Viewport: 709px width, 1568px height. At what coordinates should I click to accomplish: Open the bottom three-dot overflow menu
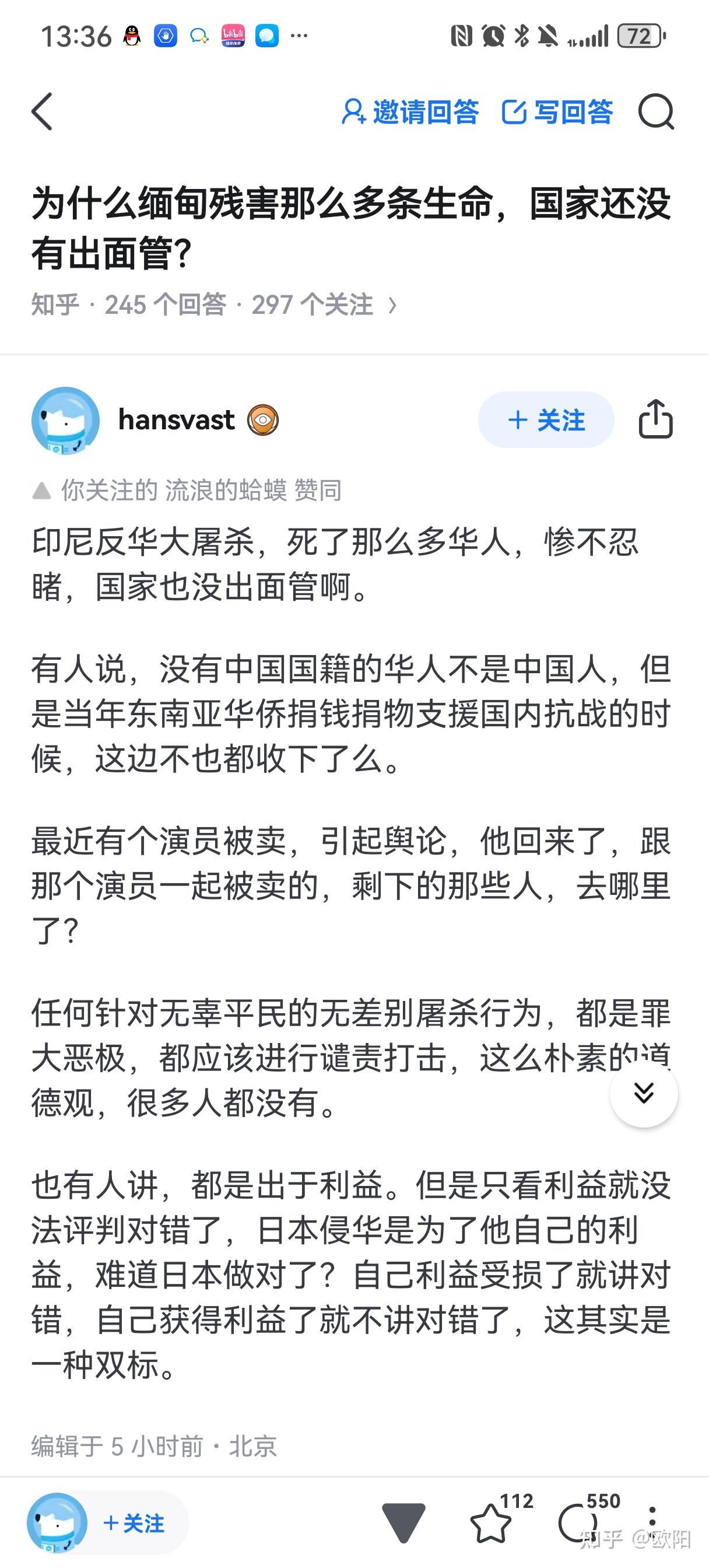652,1524
